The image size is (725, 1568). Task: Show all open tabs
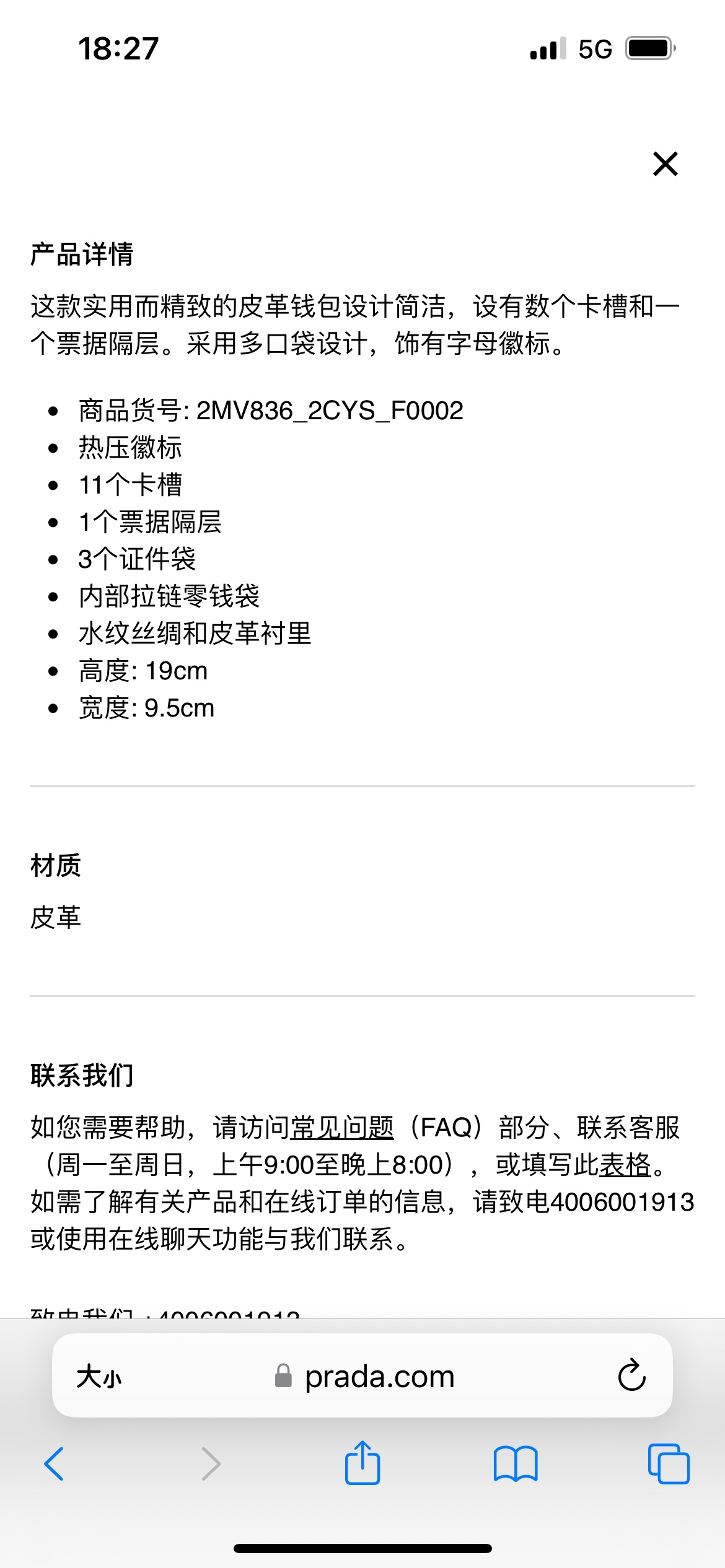point(668,1464)
